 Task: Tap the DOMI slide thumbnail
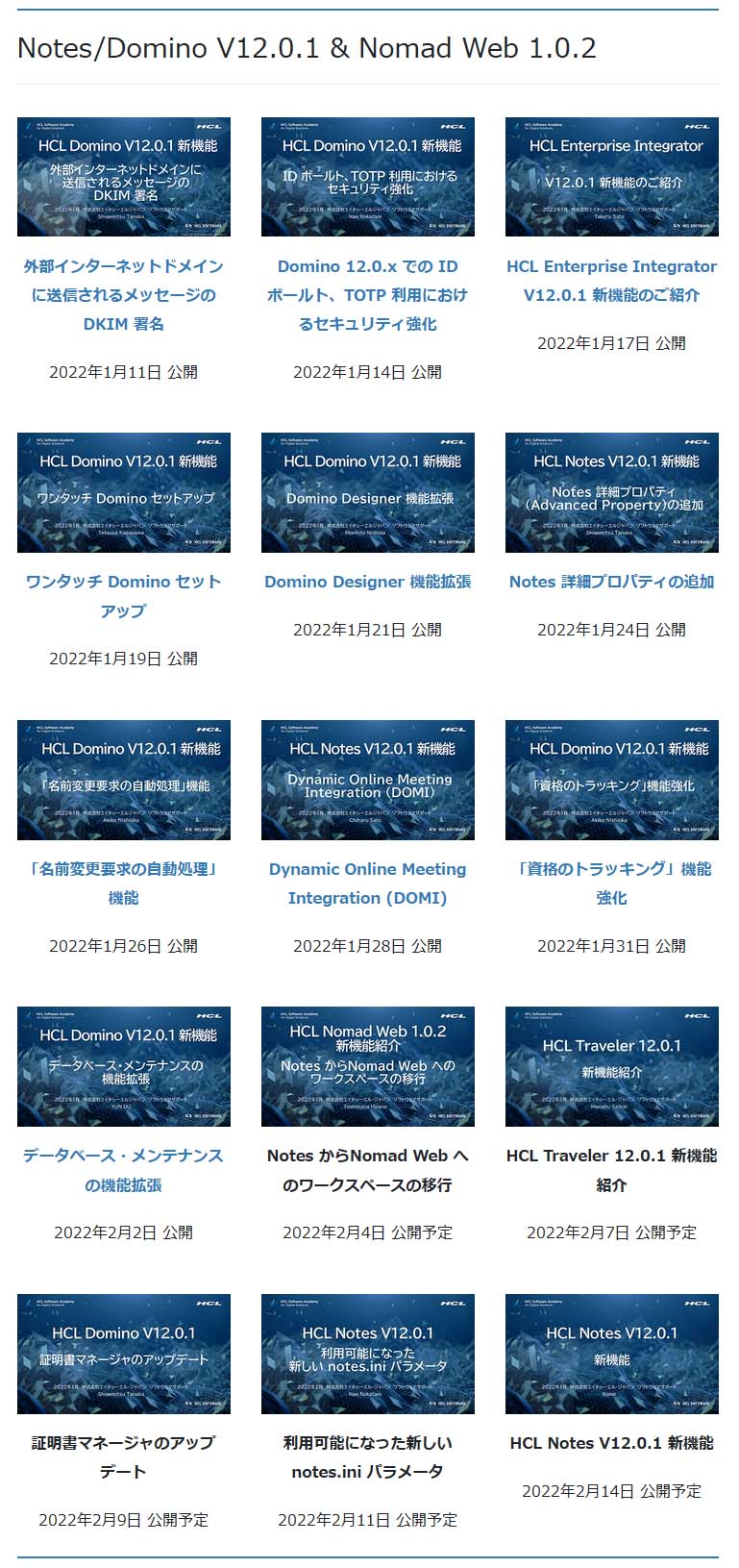367,780
